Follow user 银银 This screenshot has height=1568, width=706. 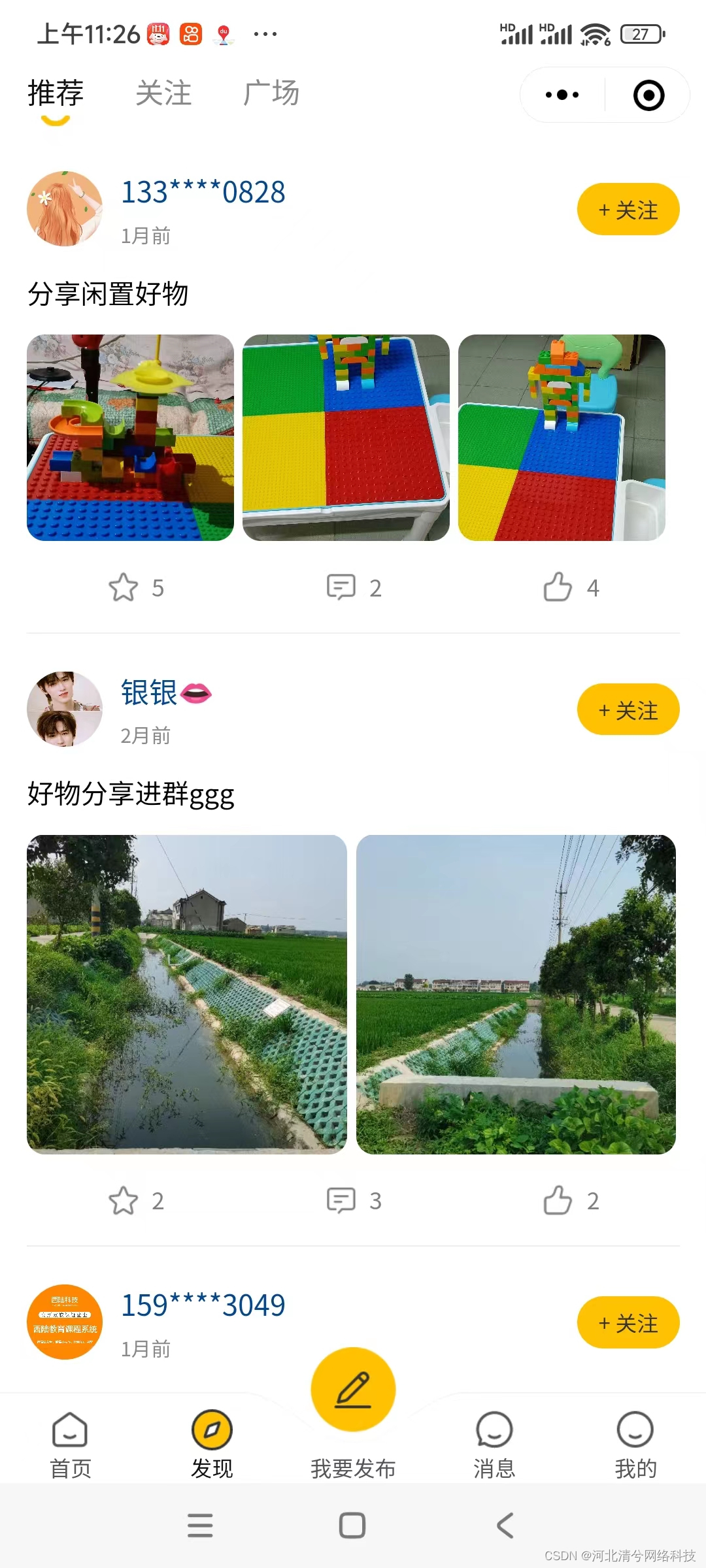[628, 710]
